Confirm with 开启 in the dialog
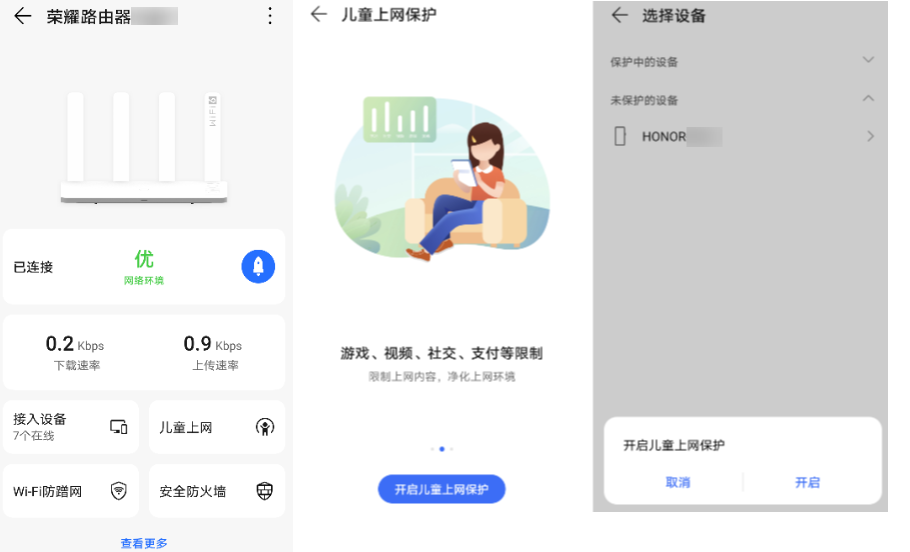The width and height of the screenshot is (910, 552). point(807,482)
